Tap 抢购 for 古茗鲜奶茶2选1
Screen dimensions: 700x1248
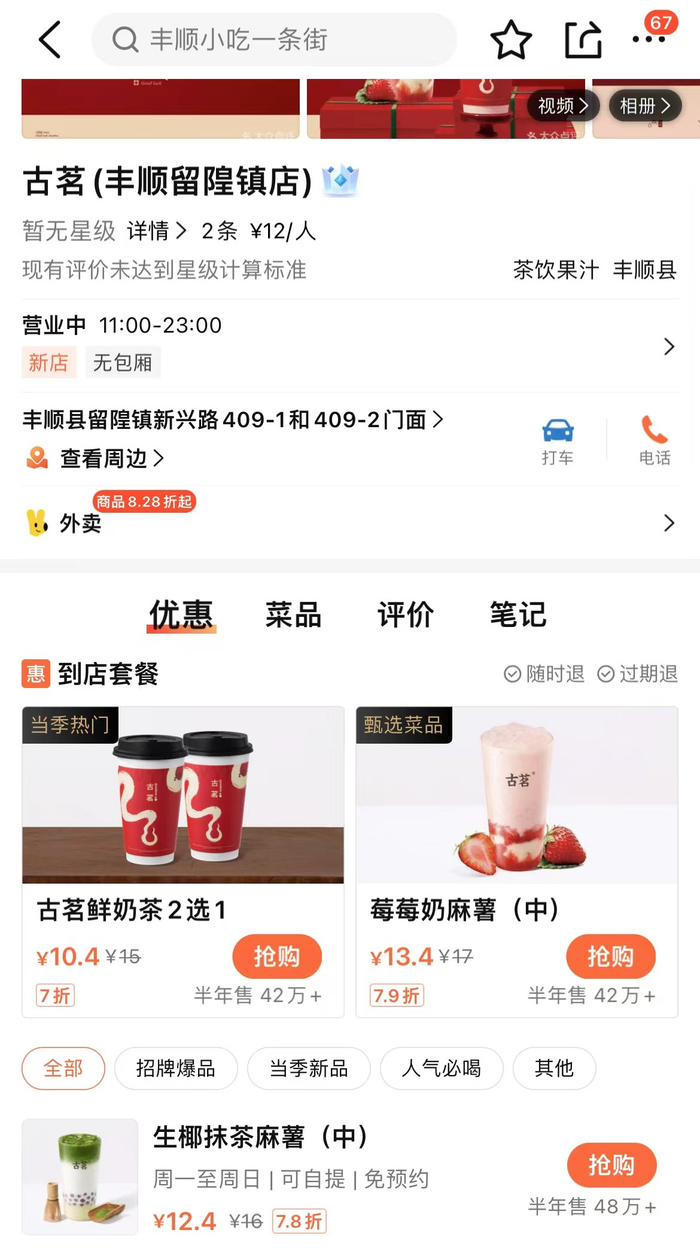[x=277, y=957]
